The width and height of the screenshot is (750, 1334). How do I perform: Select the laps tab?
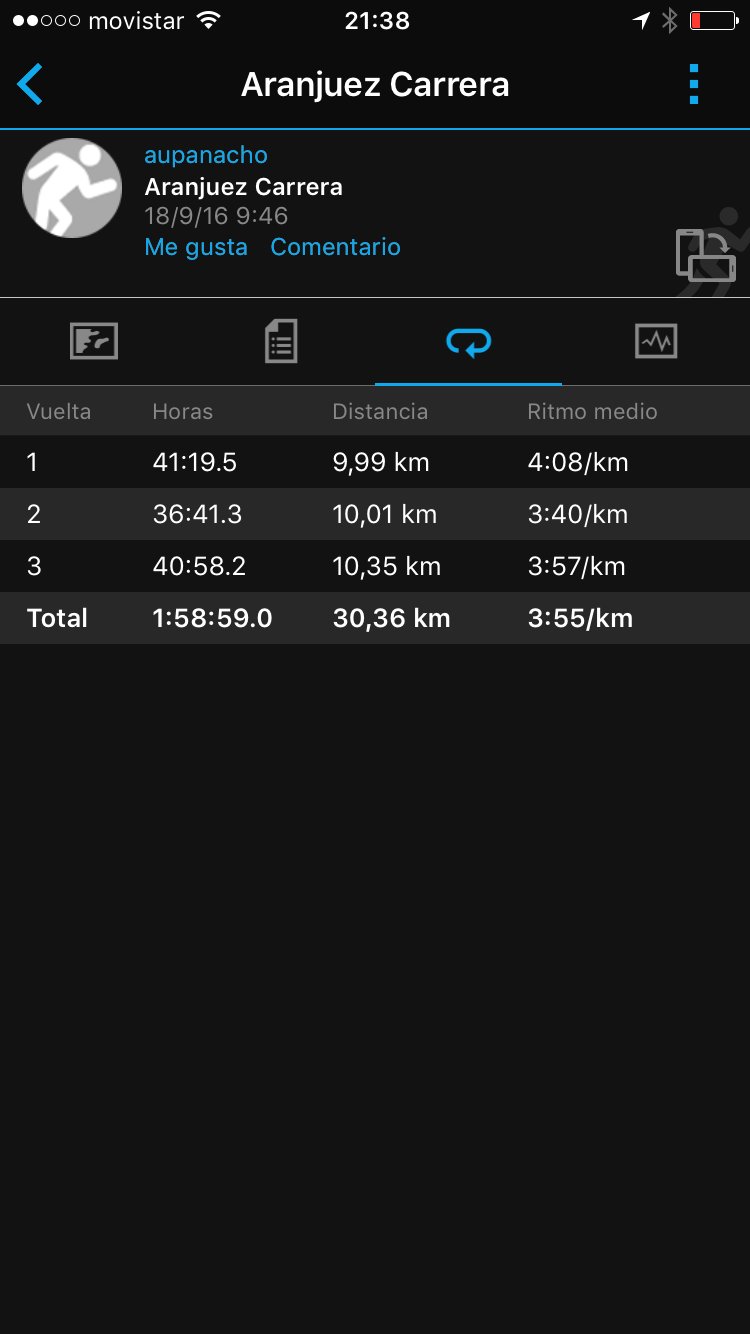click(468, 343)
